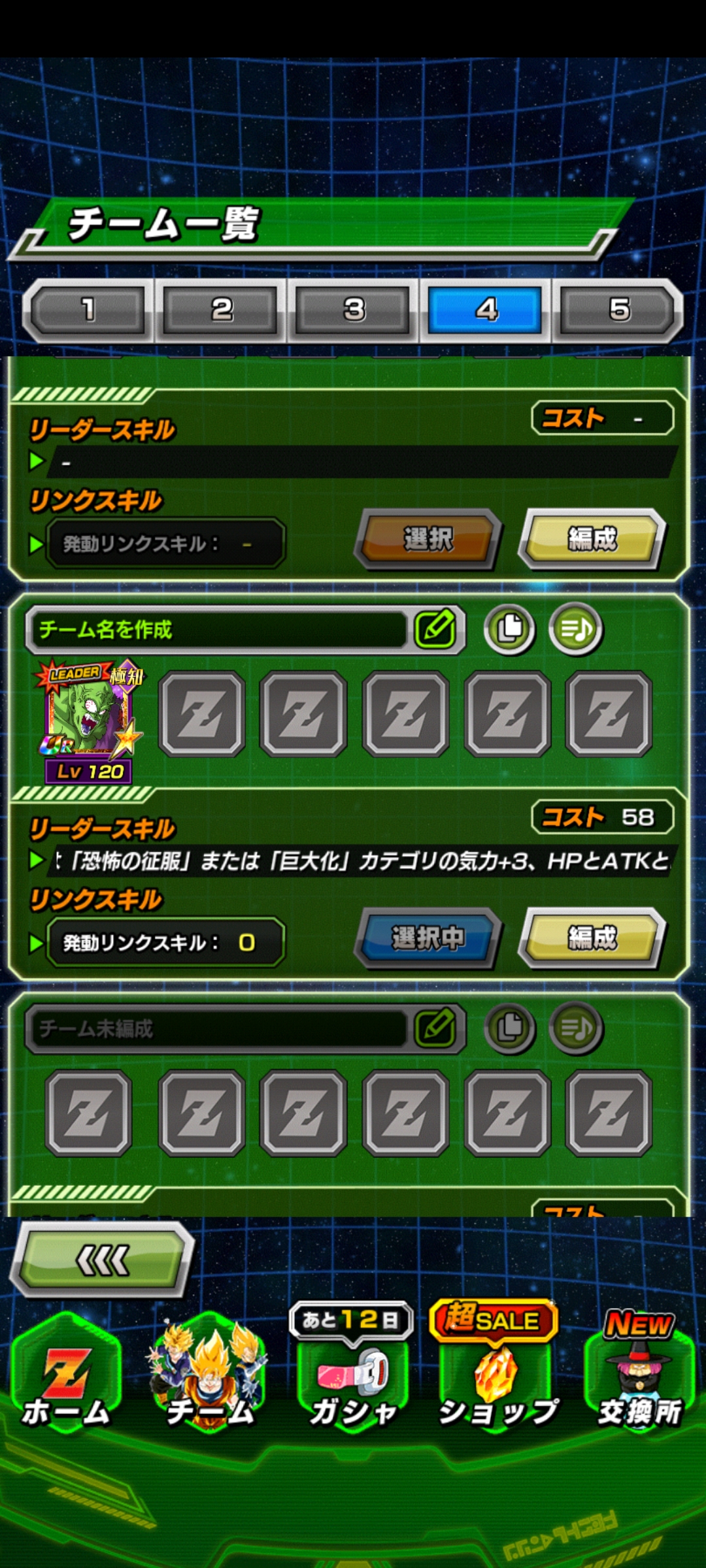Image resolution: width=706 pixels, height=1568 pixels.
Task: Tap 編成 on the top team without leader
Action: [x=592, y=539]
